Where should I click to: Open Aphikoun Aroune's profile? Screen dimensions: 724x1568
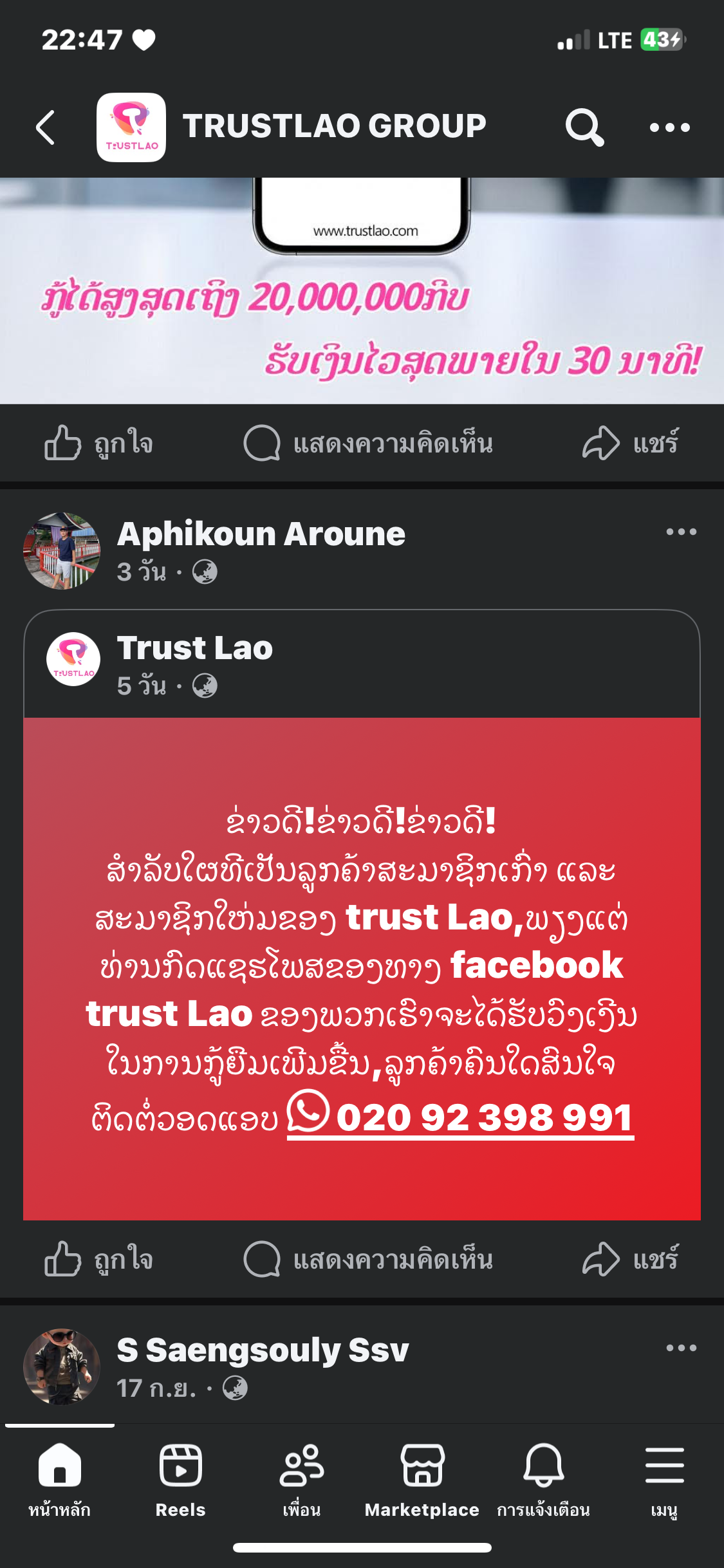coord(261,534)
